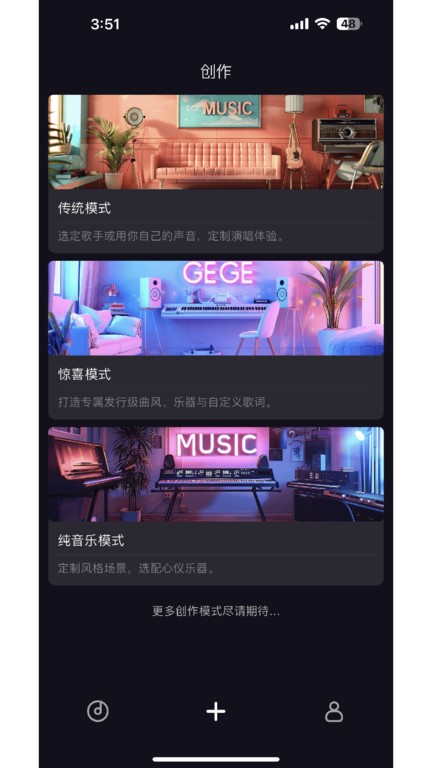Choose the 纯音乐模式 card

coord(216,506)
